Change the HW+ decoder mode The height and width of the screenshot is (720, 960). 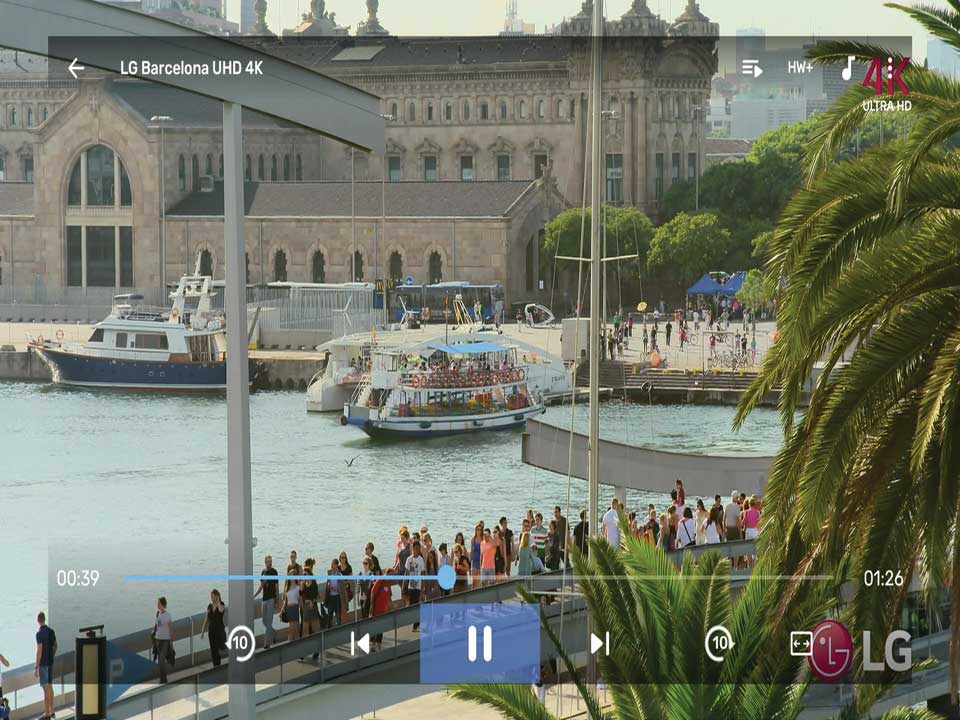coord(800,68)
